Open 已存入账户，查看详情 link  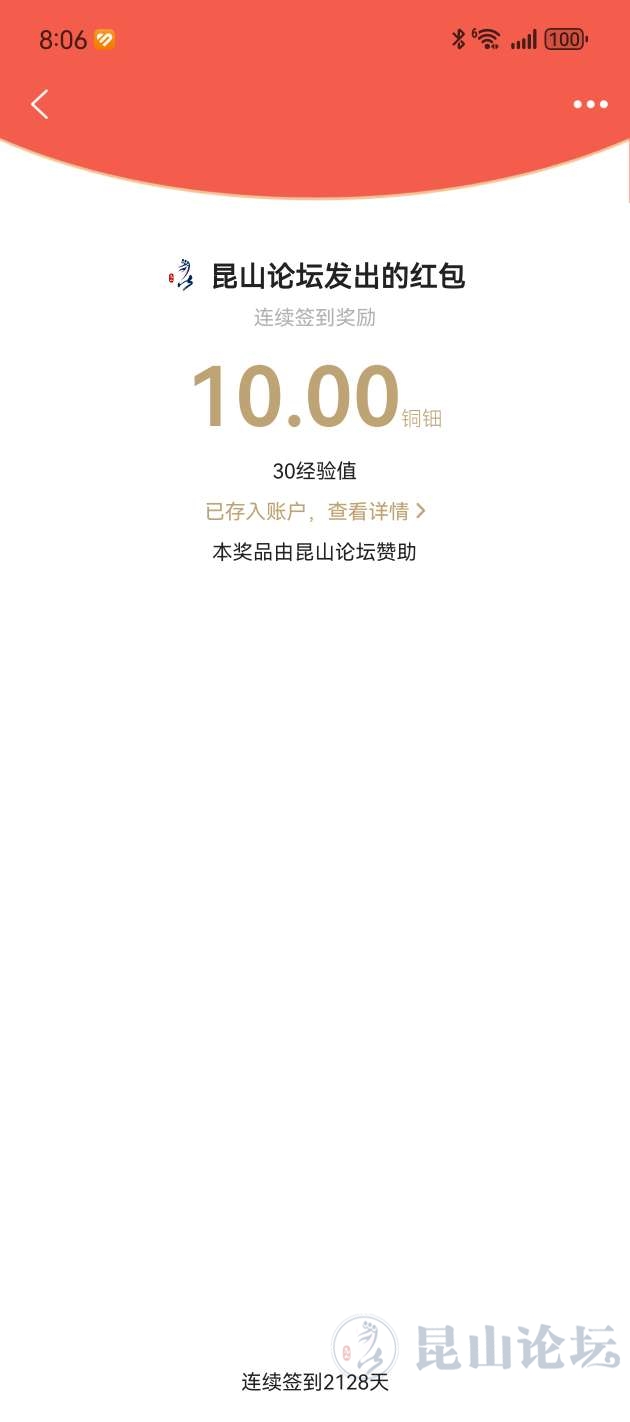[x=315, y=511]
